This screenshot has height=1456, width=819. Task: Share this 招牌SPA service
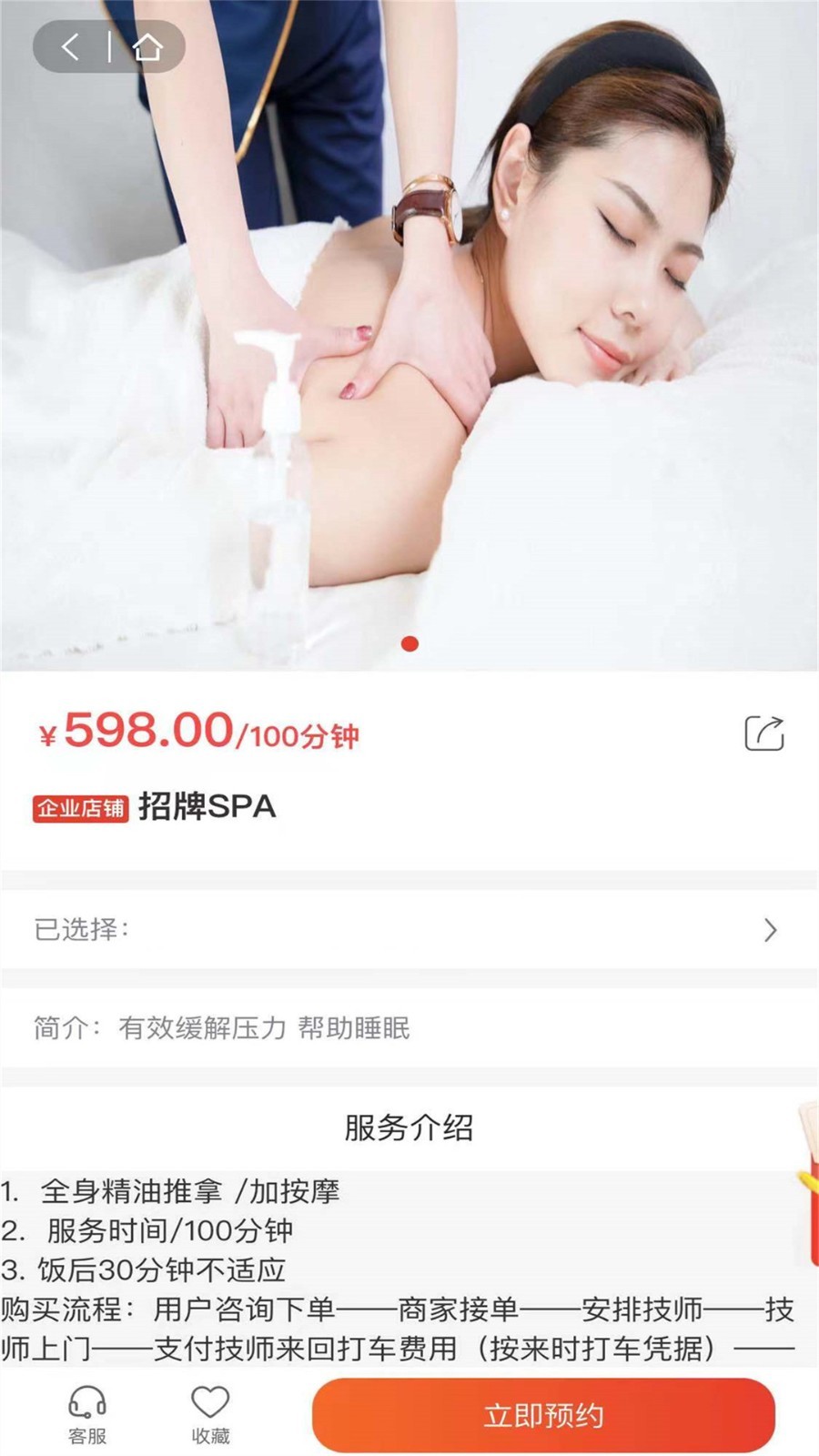coord(764,733)
